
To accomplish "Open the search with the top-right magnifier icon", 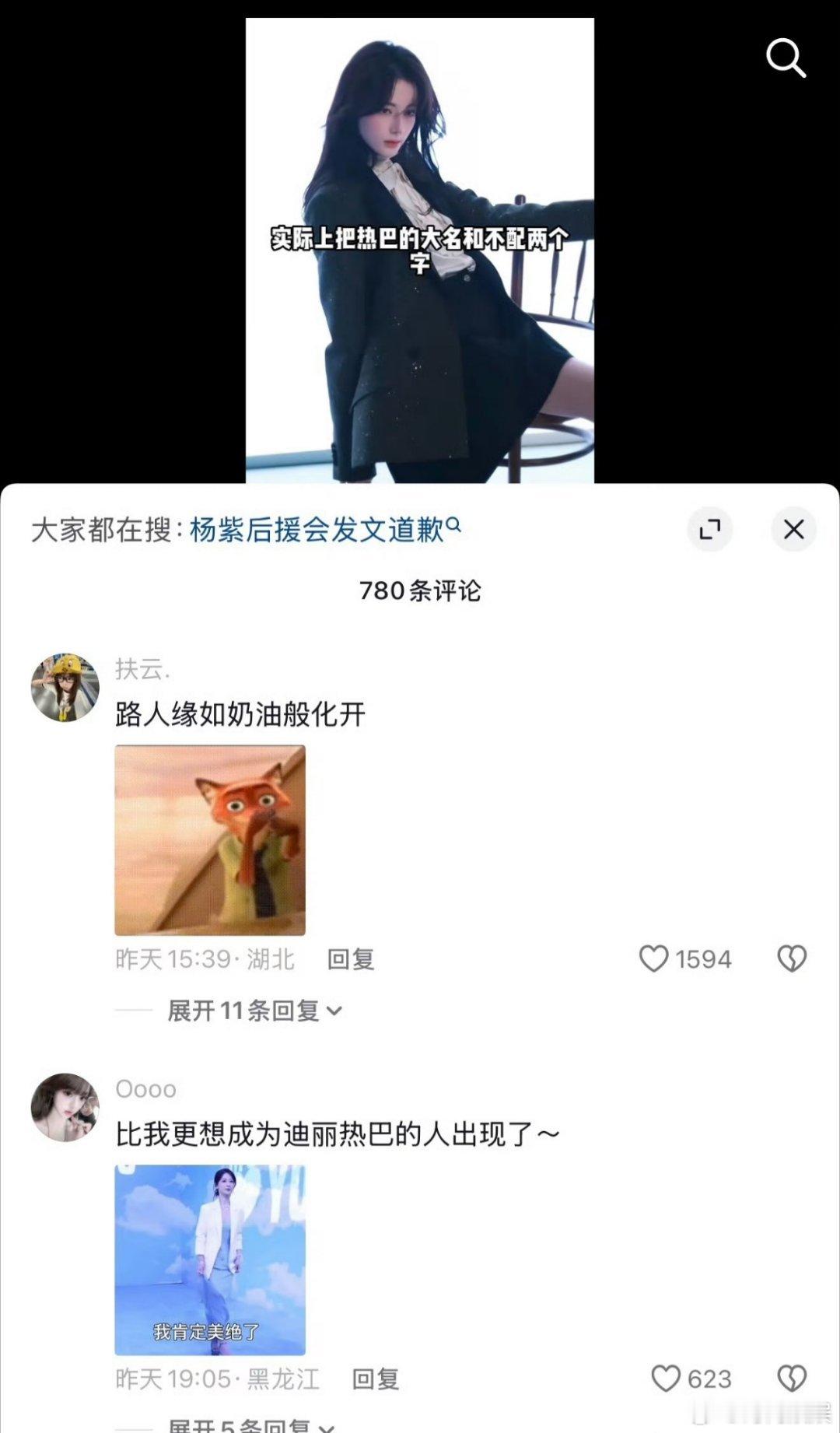I will tap(786, 58).
